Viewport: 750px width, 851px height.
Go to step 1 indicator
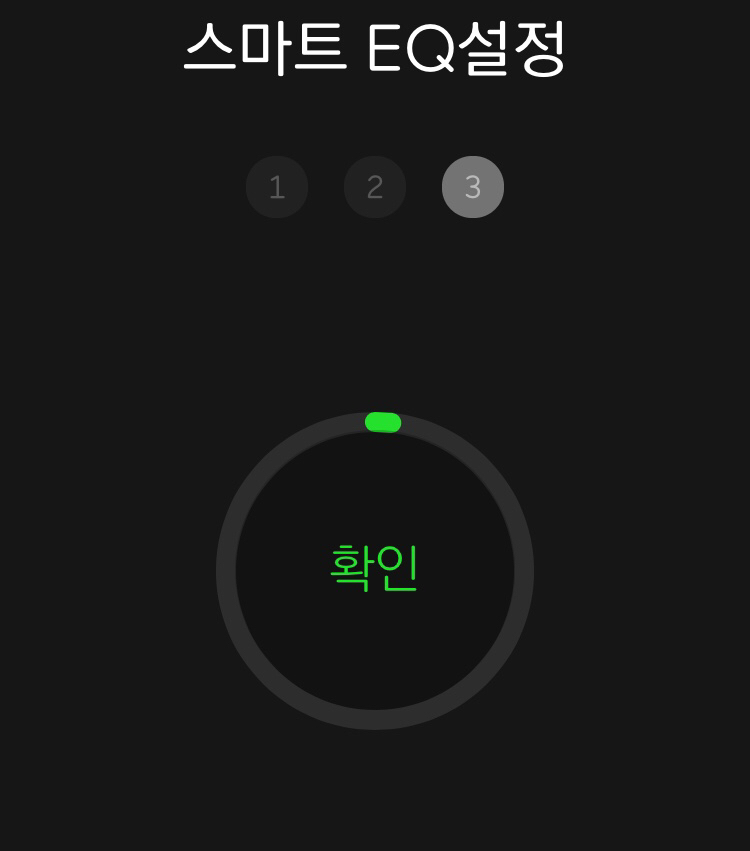point(277,187)
